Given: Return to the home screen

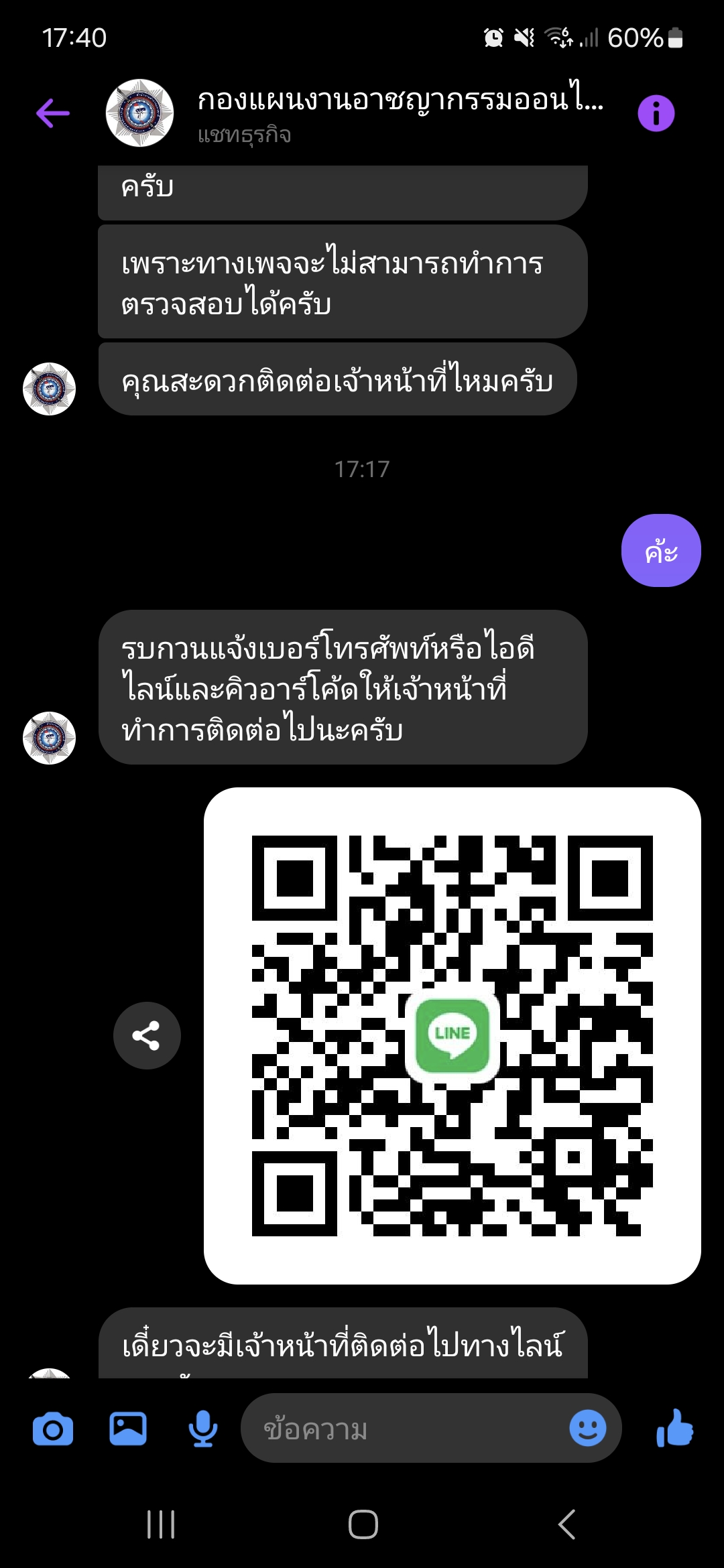Looking at the screenshot, I should (x=363, y=1524).
